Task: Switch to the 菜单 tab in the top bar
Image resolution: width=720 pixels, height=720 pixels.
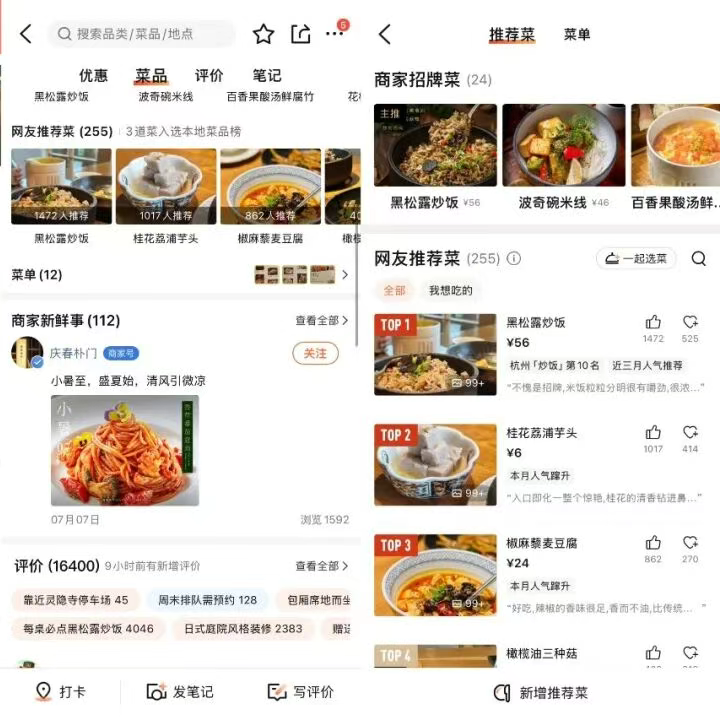Action: pos(577,34)
